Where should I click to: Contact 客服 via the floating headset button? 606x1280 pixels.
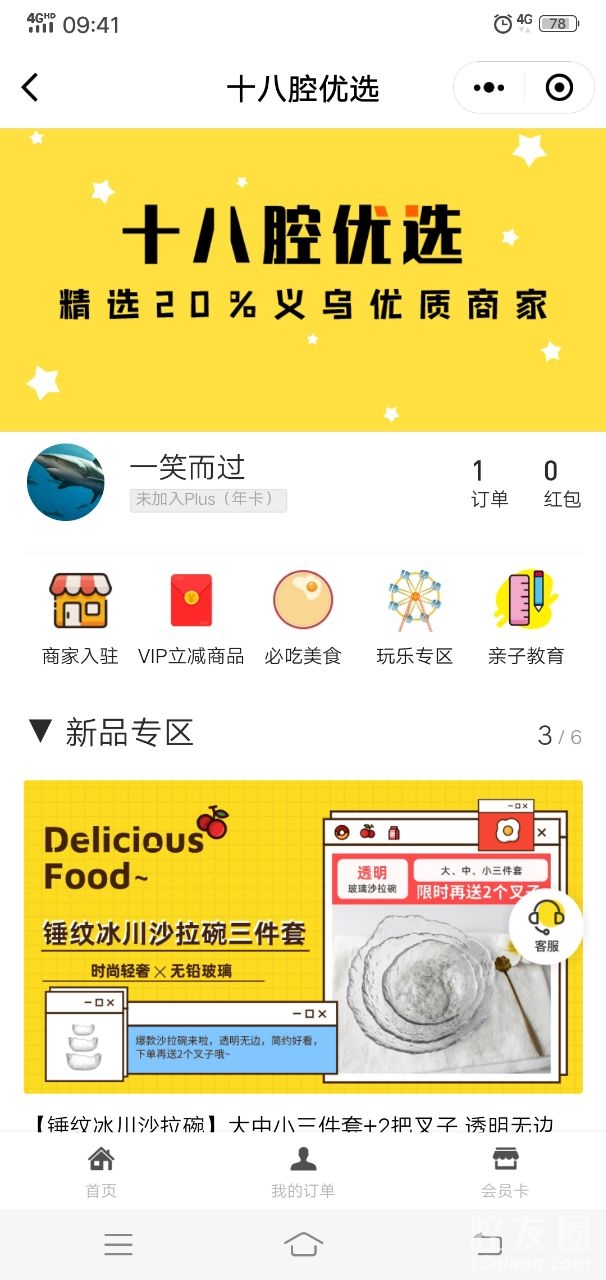pos(547,926)
